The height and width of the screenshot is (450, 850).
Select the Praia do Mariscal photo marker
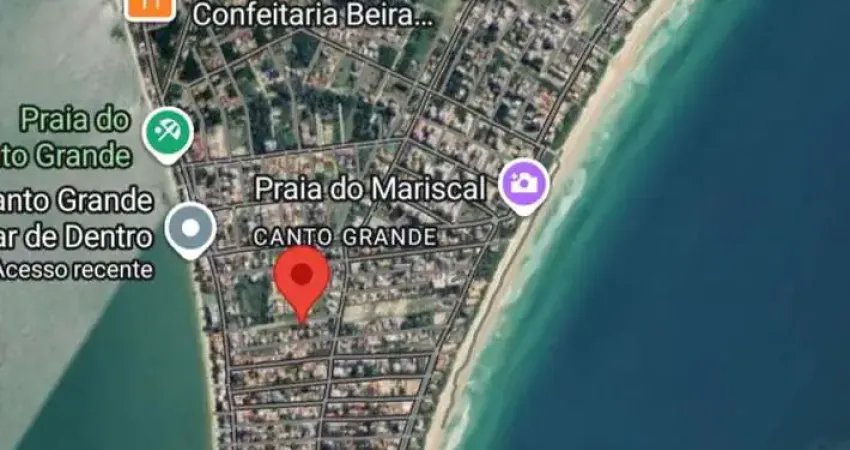pyautogui.click(x=524, y=183)
